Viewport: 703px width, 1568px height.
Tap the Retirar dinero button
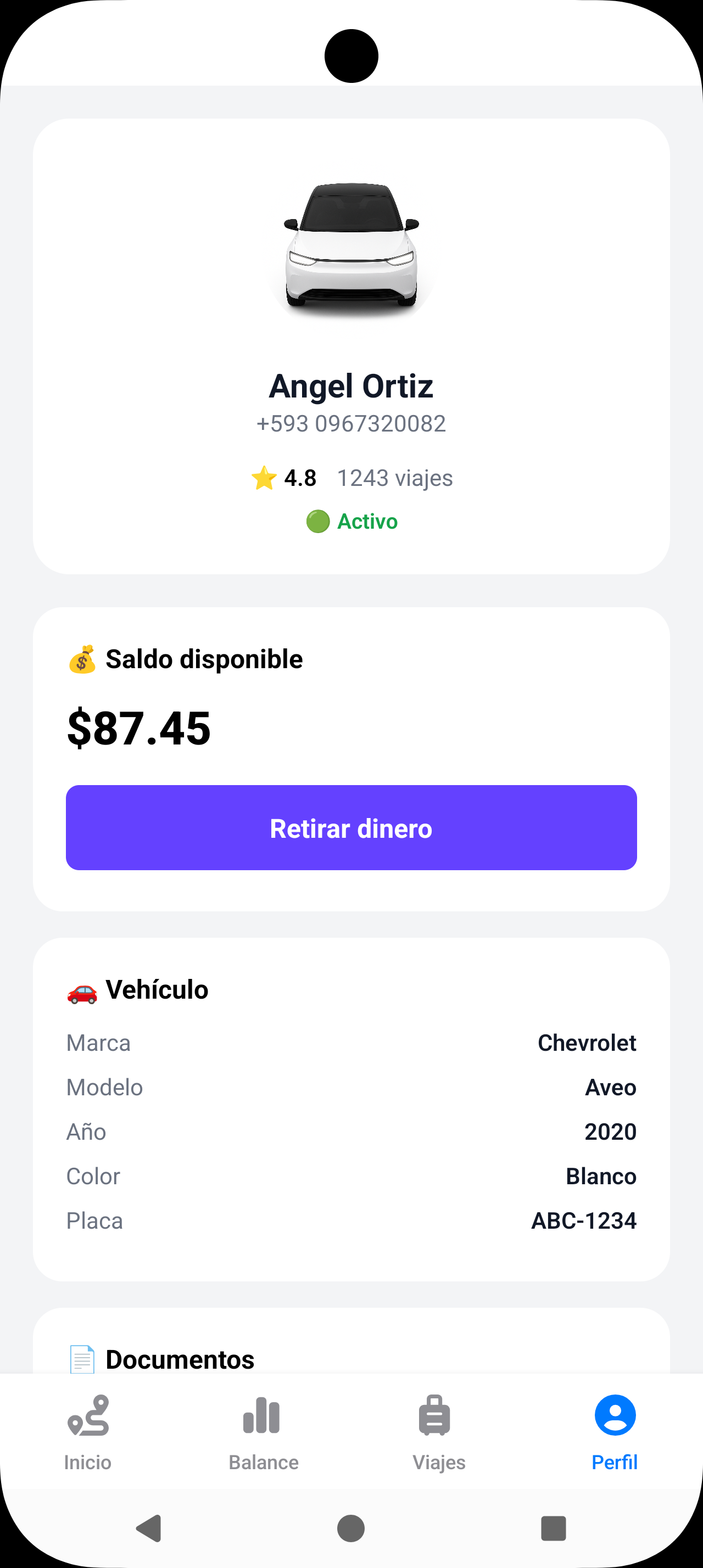point(351,827)
